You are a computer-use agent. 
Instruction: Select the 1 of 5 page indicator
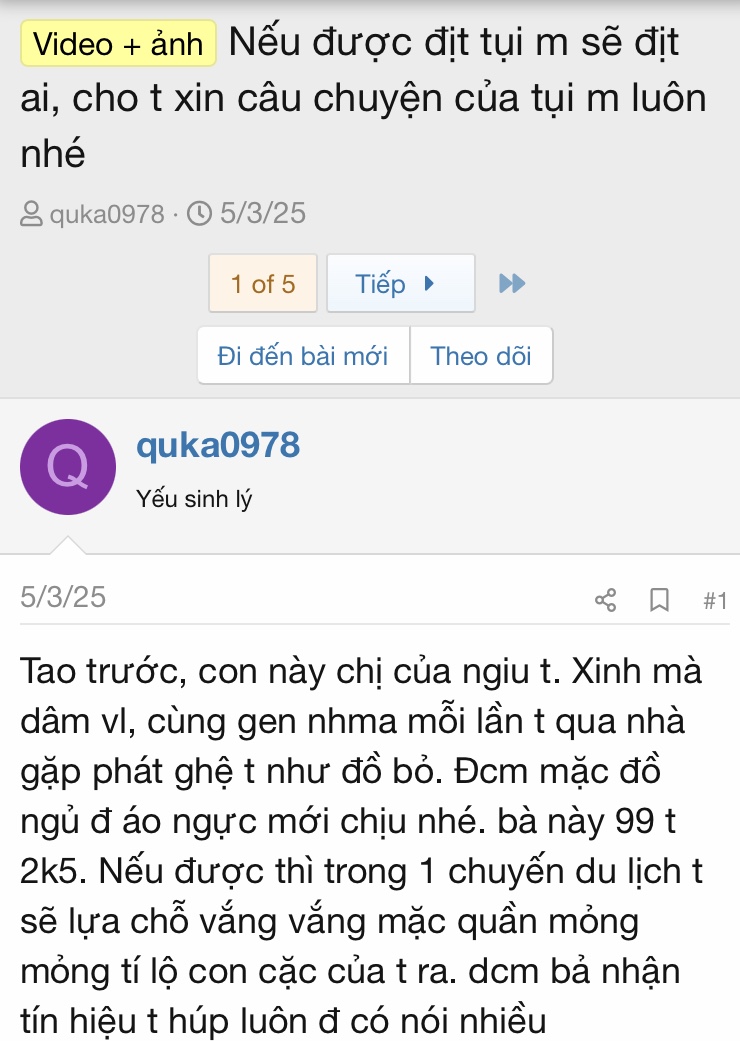tap(262, 283)
